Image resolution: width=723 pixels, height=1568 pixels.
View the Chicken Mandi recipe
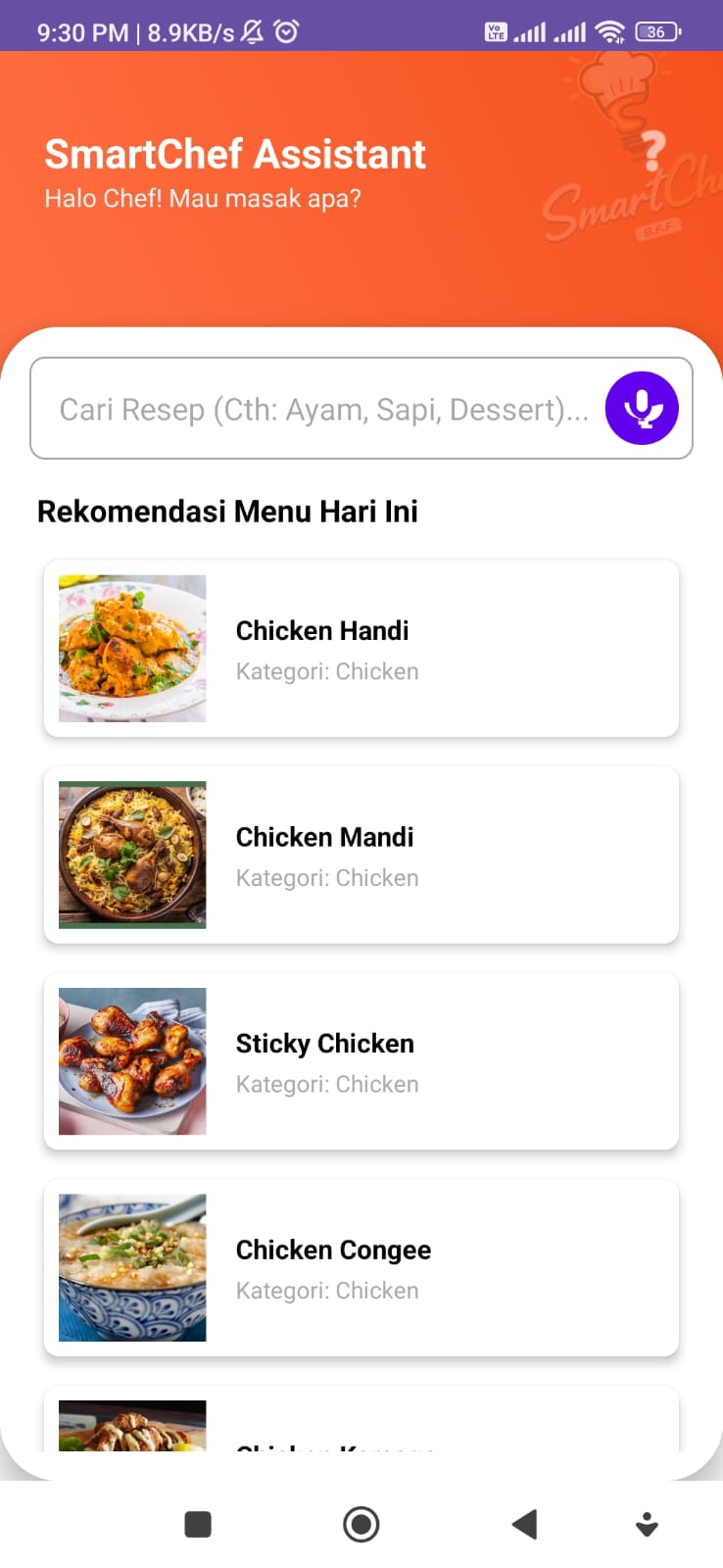click(x=361, y=856)
